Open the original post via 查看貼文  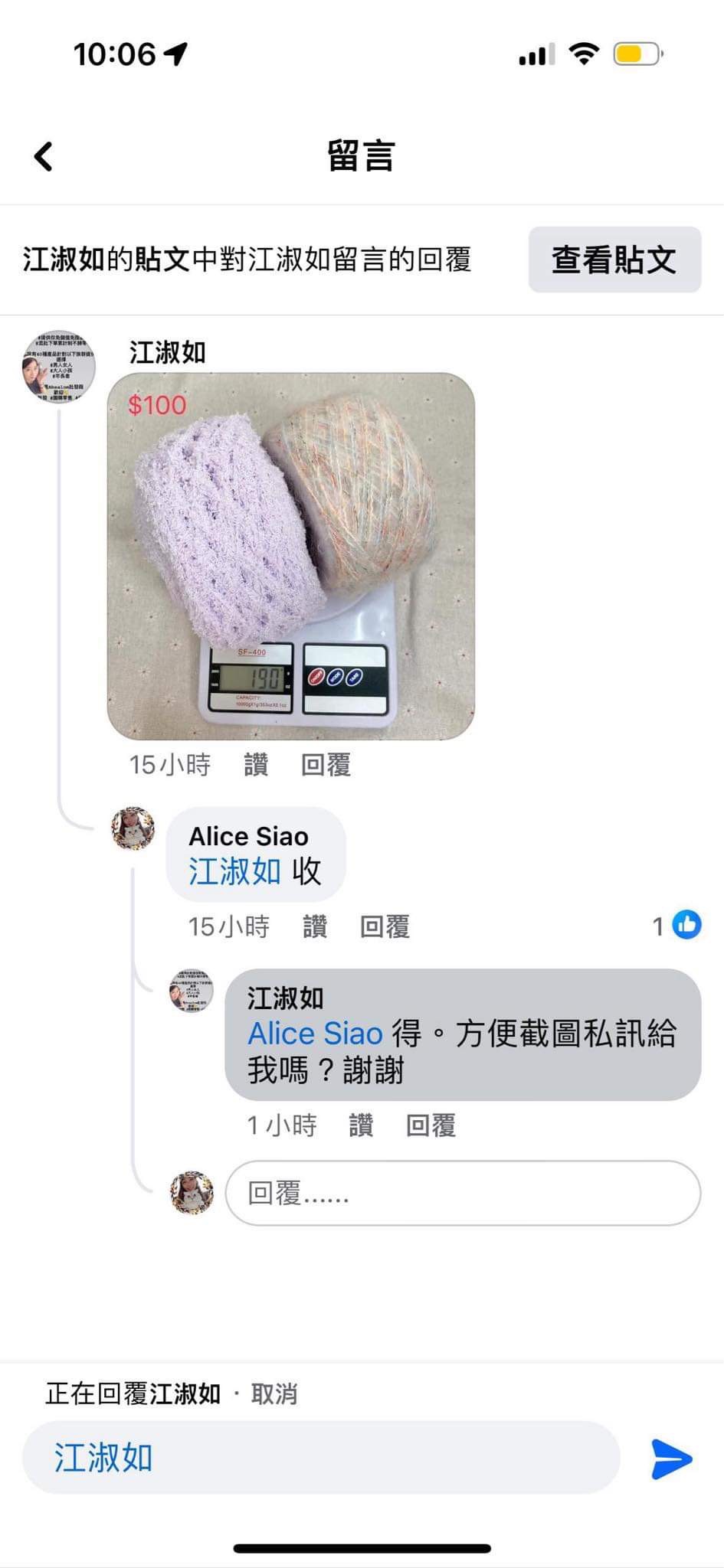coord(614,260)
